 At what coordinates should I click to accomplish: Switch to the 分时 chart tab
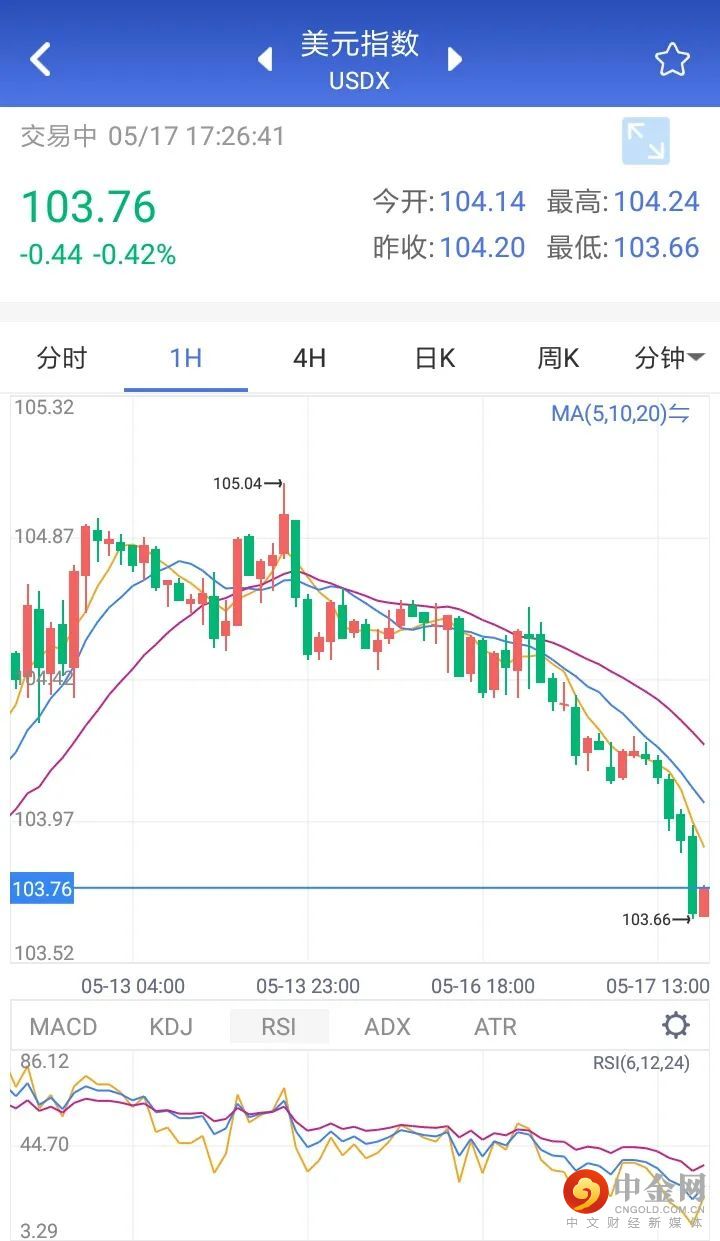pyautogui.click(x=62, y=358)
